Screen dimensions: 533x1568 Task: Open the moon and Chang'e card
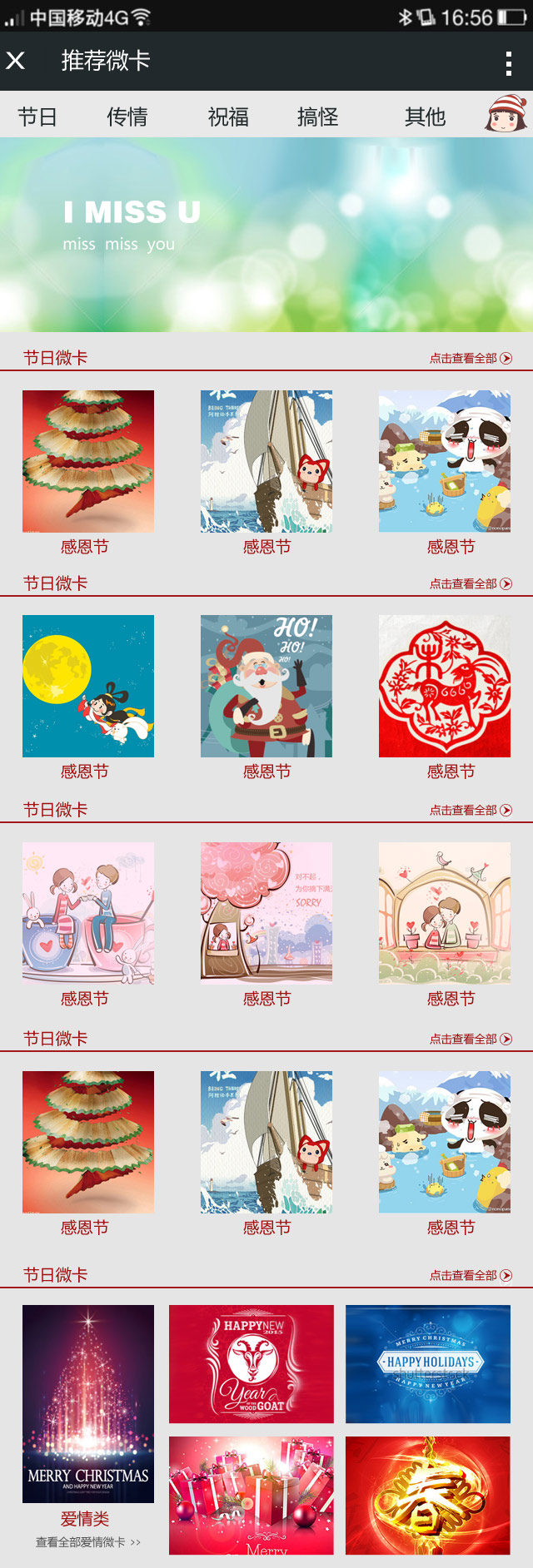[x=88, y=686]
